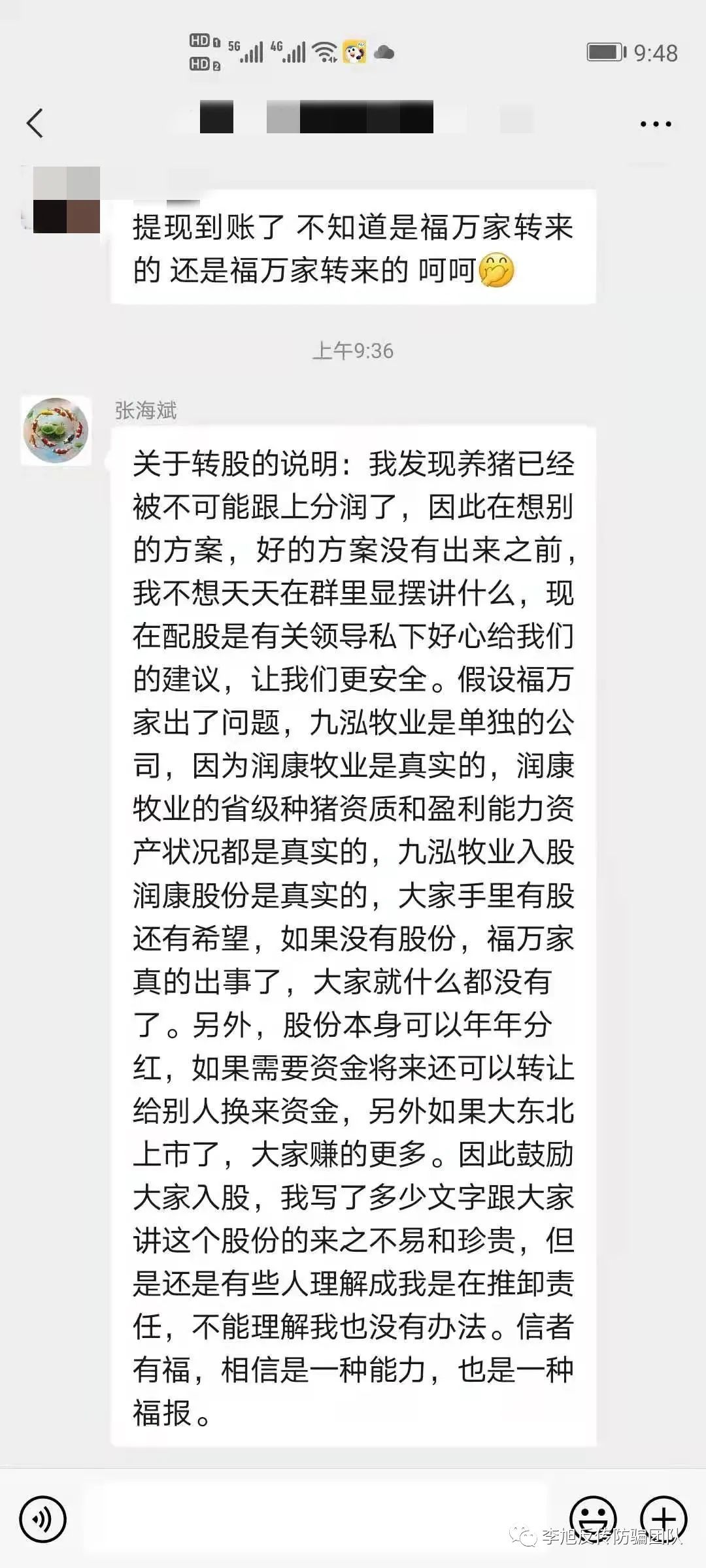Open the plus attachment menu

(x=663, y=1518)
